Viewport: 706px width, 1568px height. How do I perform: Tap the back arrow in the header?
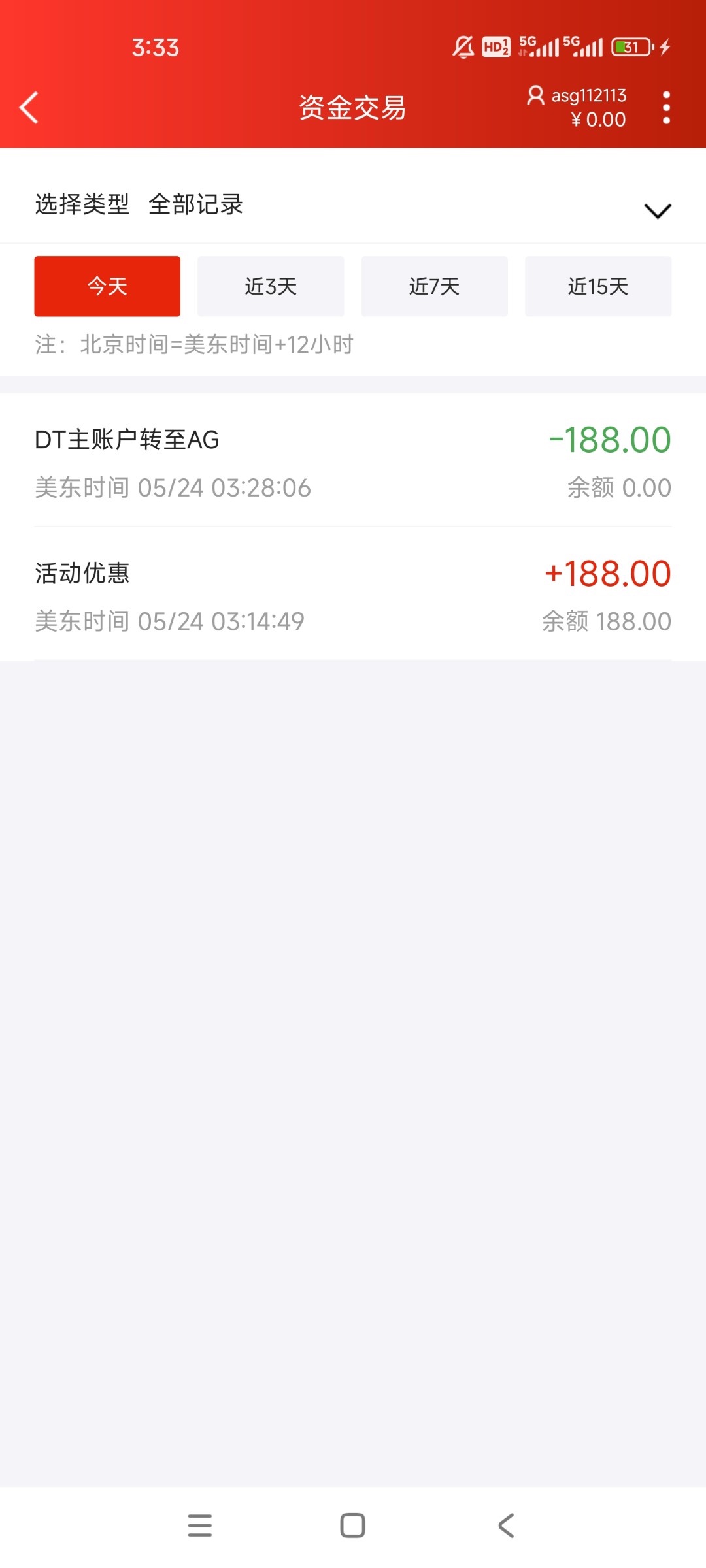(x=29, y=108)
